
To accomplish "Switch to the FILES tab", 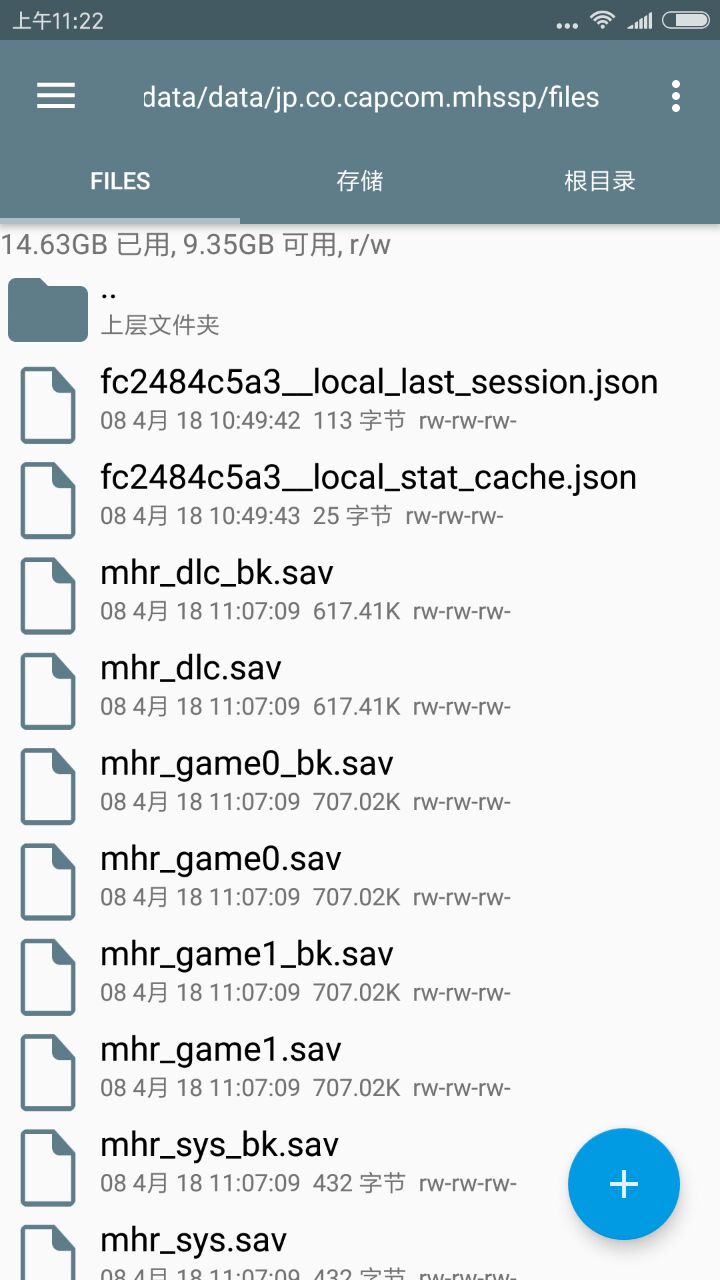I will [x=120, y=181].
